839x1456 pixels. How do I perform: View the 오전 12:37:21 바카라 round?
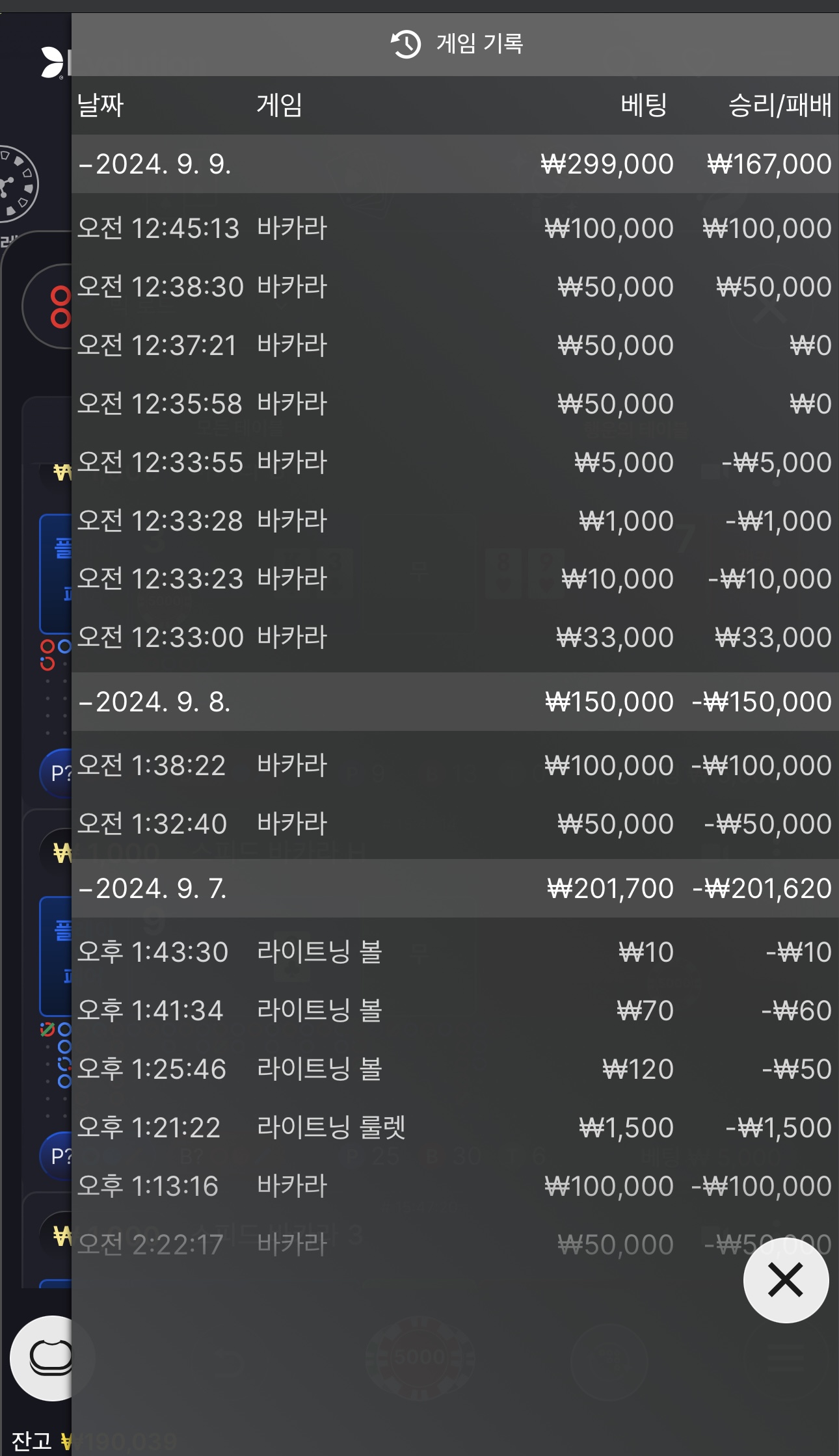454,345
